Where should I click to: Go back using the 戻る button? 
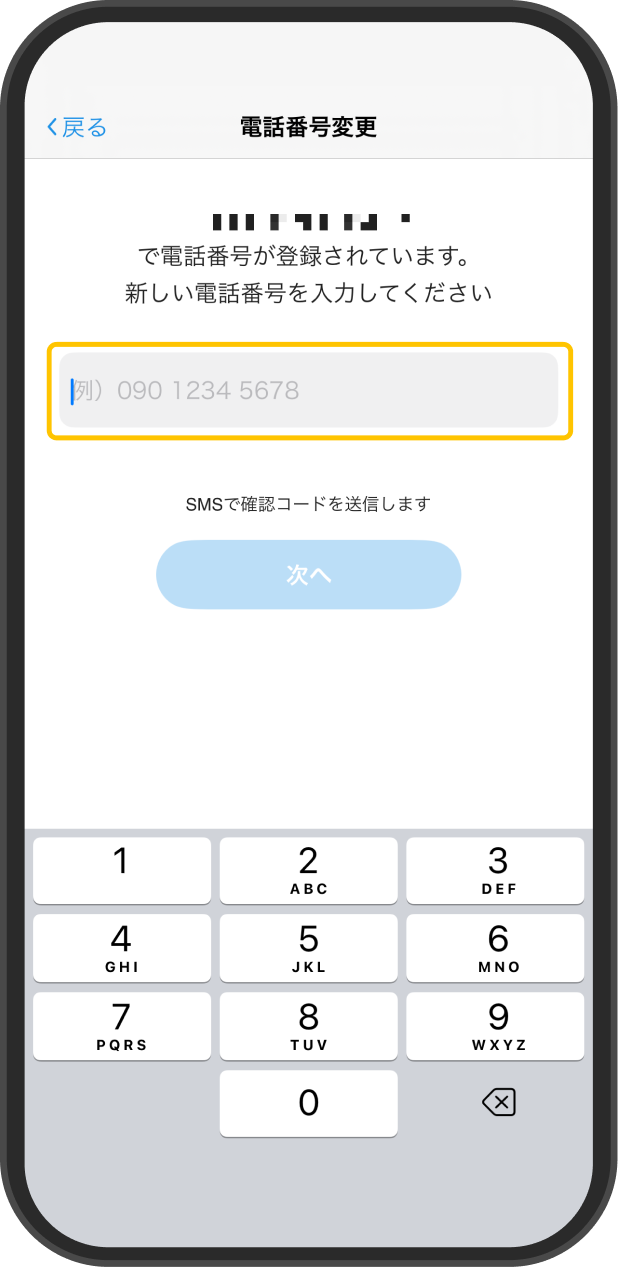point(76,127)
